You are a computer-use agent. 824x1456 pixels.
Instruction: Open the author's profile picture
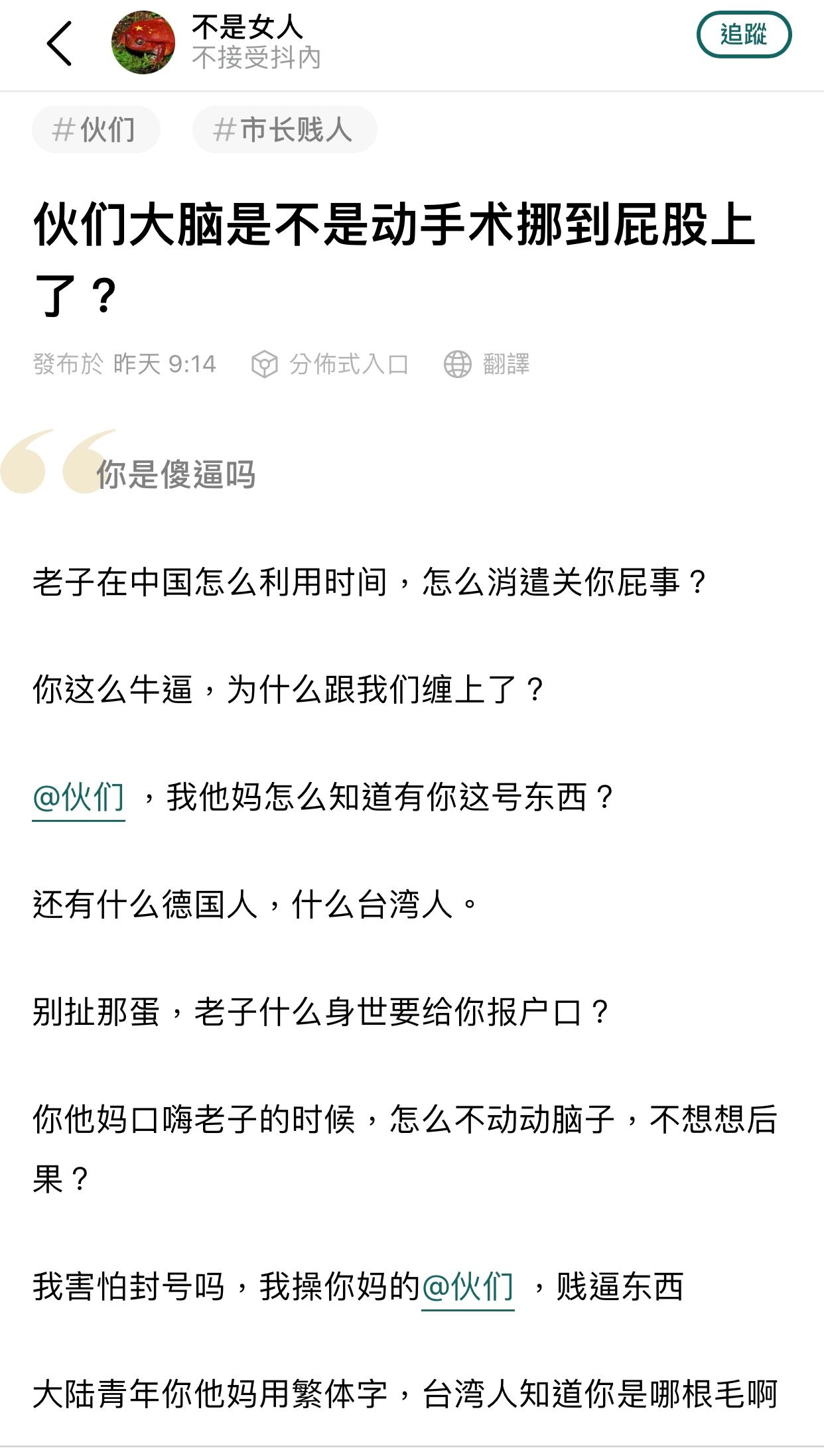tap(143, 42)
